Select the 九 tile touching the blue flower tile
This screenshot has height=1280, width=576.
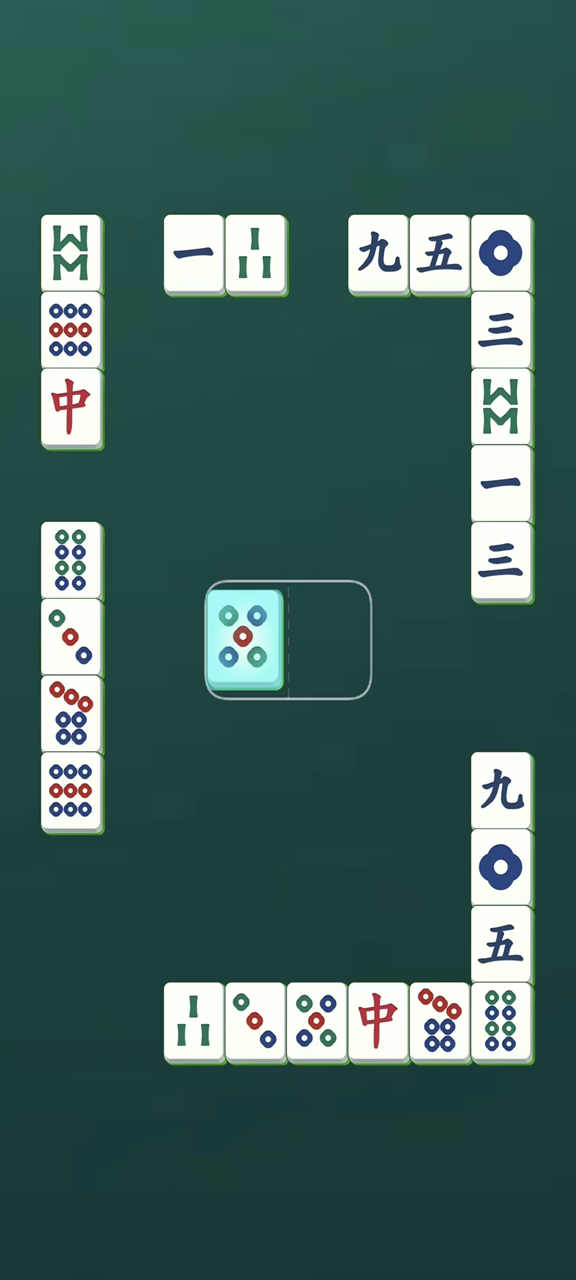point(501,792)
